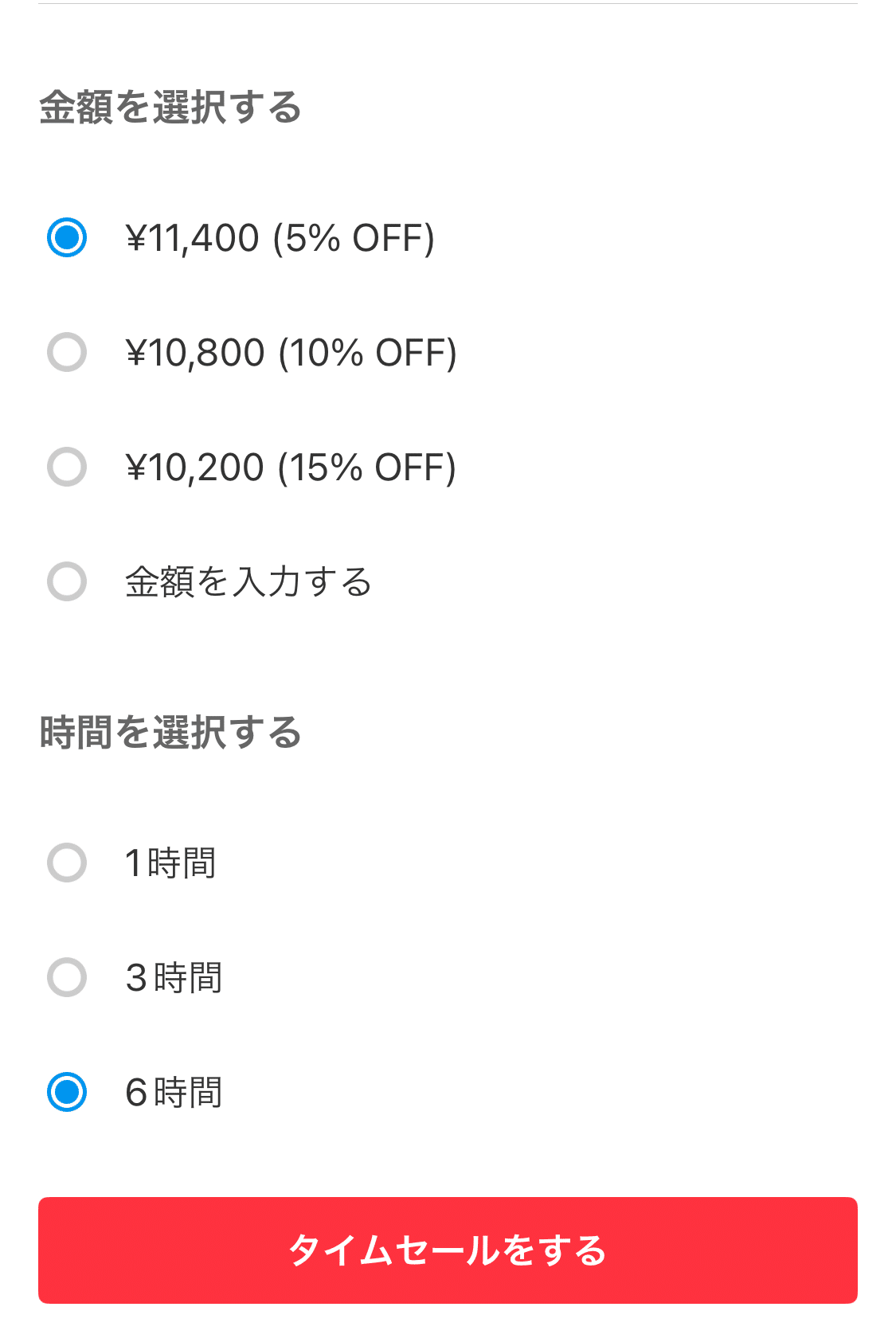
Task: Click the ¥10,800 (10% OFF) text label
Action: point(291,352)
